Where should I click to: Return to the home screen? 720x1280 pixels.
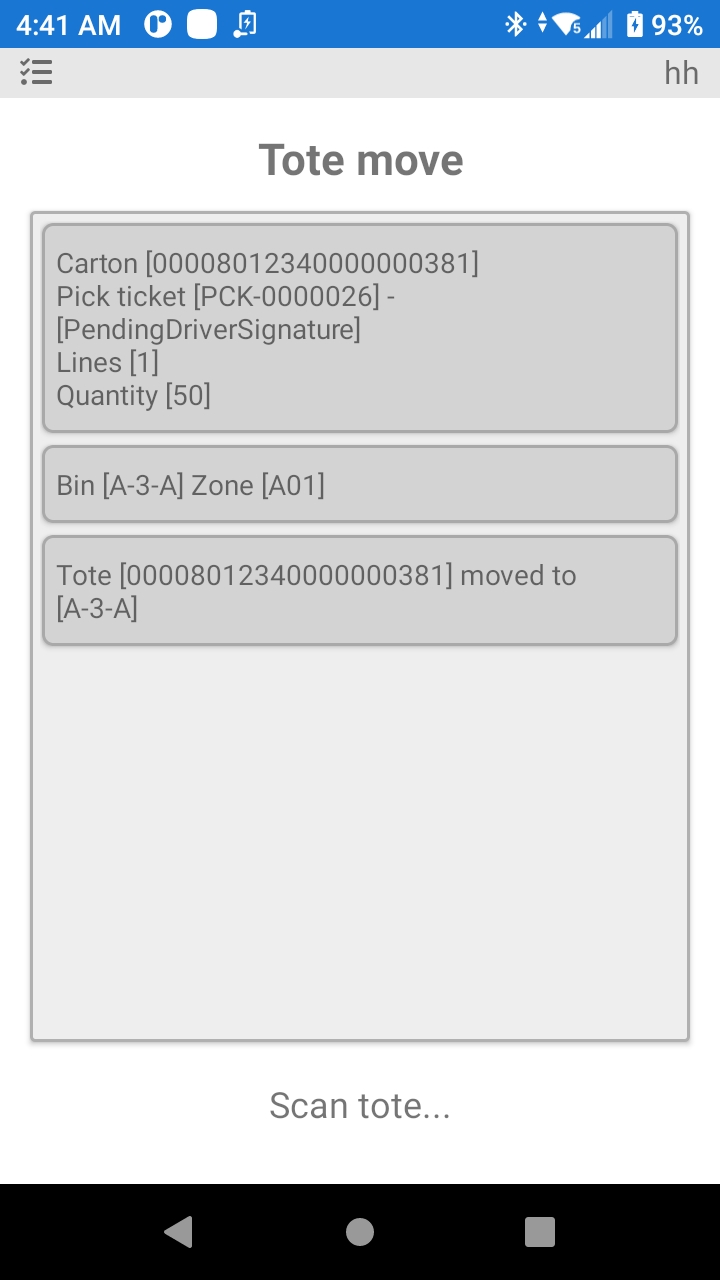pos(360,1232)
